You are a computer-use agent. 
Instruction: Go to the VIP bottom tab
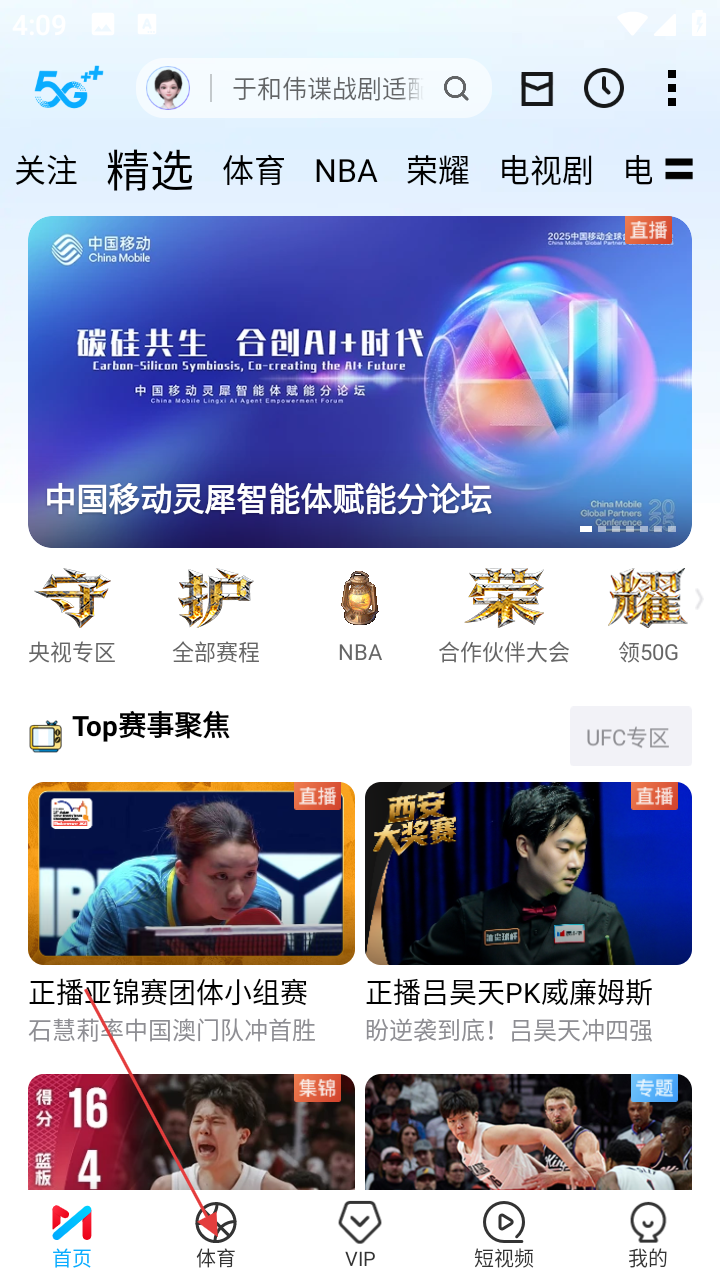click(360, 1236)
